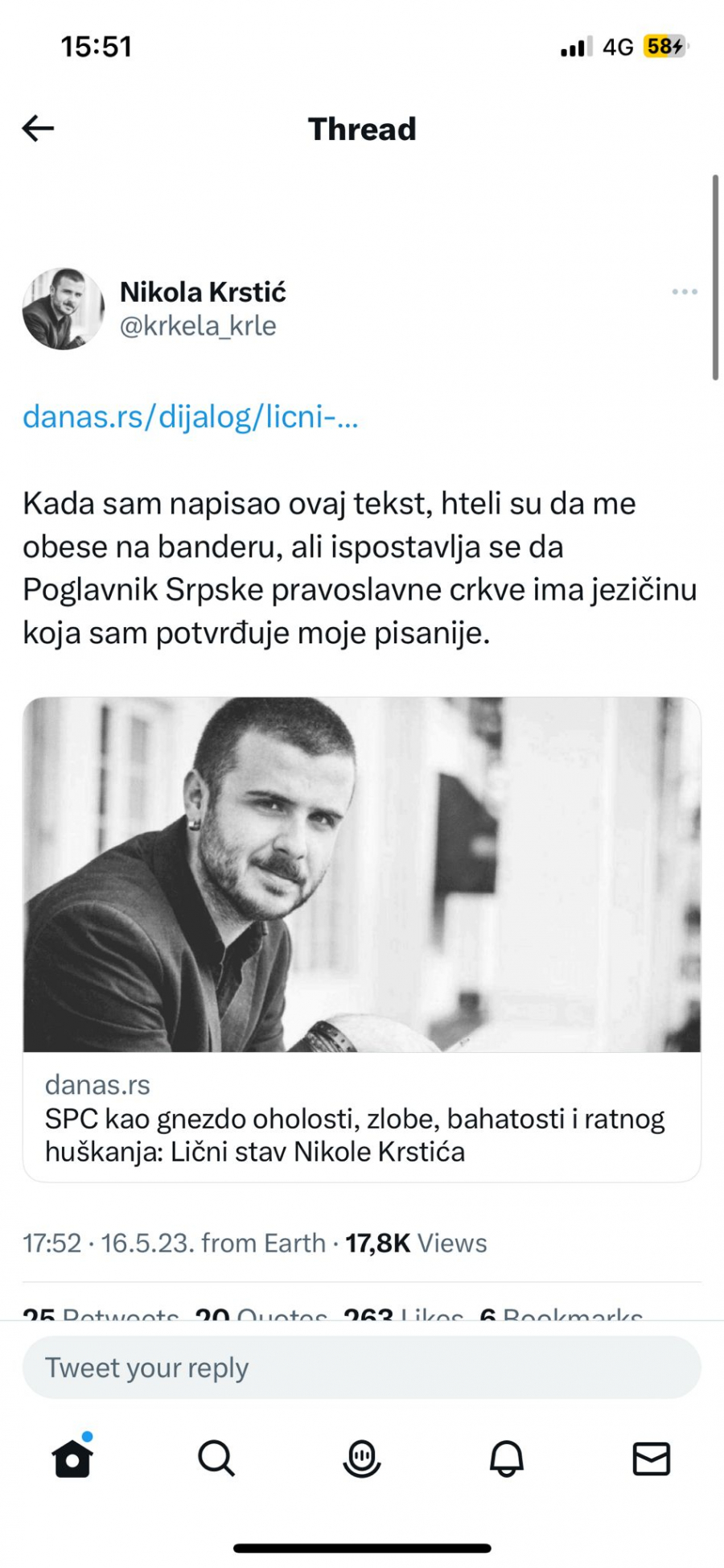The height and width of the screenshot is (1568, 724).
Task: Switch to the Home tab
Action: 72,1458
